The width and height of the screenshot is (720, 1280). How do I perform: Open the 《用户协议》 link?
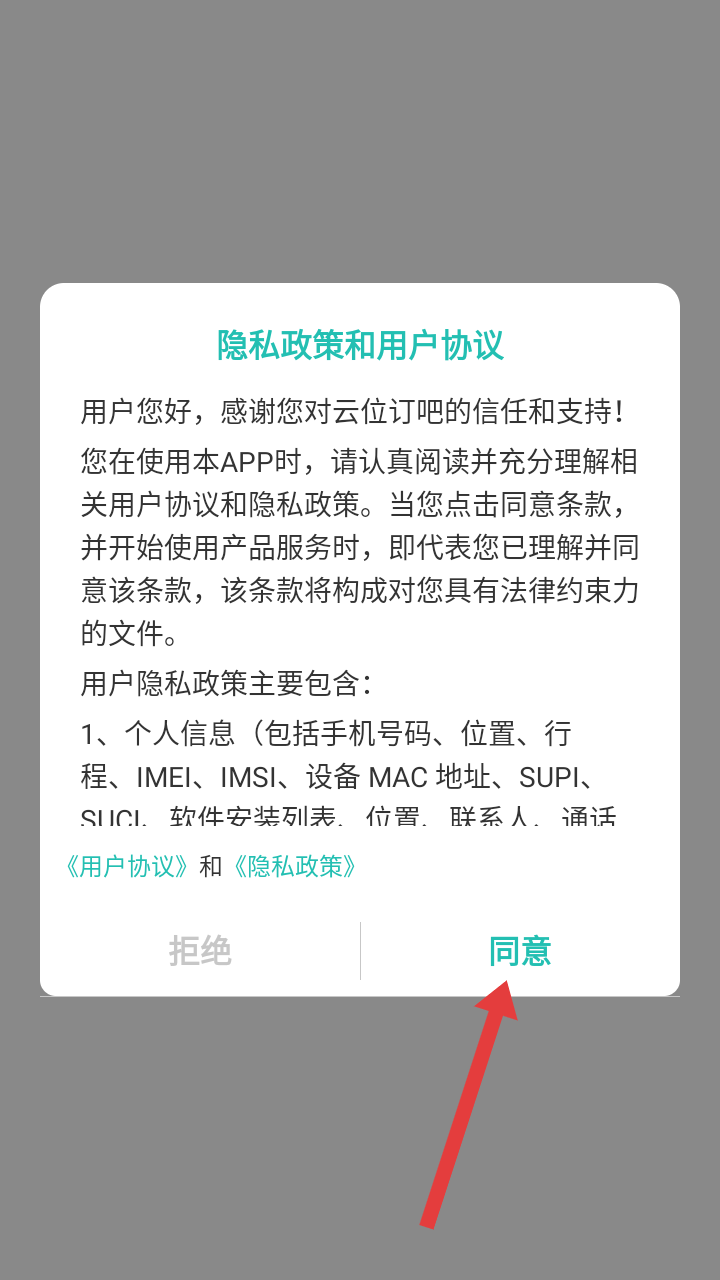tap(126, 866)
